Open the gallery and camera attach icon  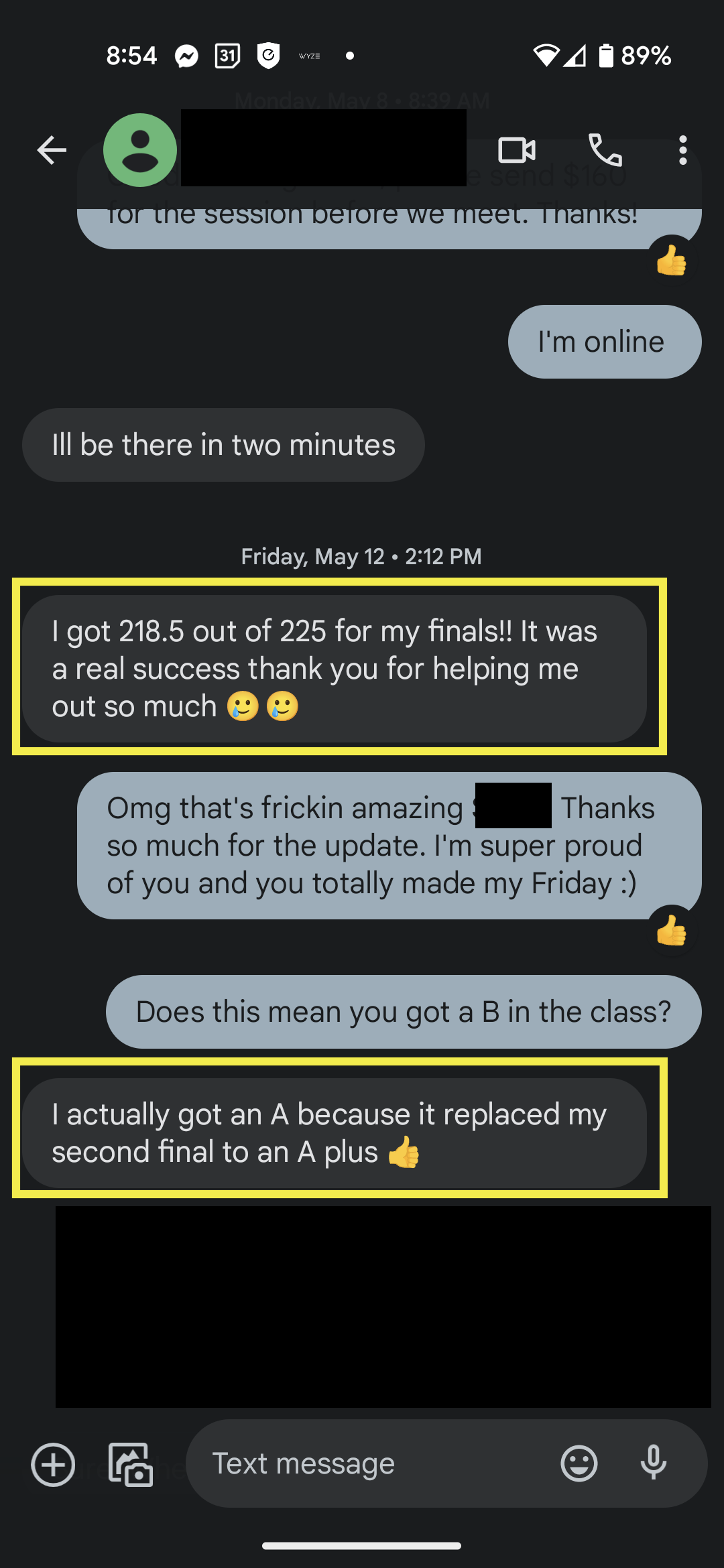(131, 1464)
